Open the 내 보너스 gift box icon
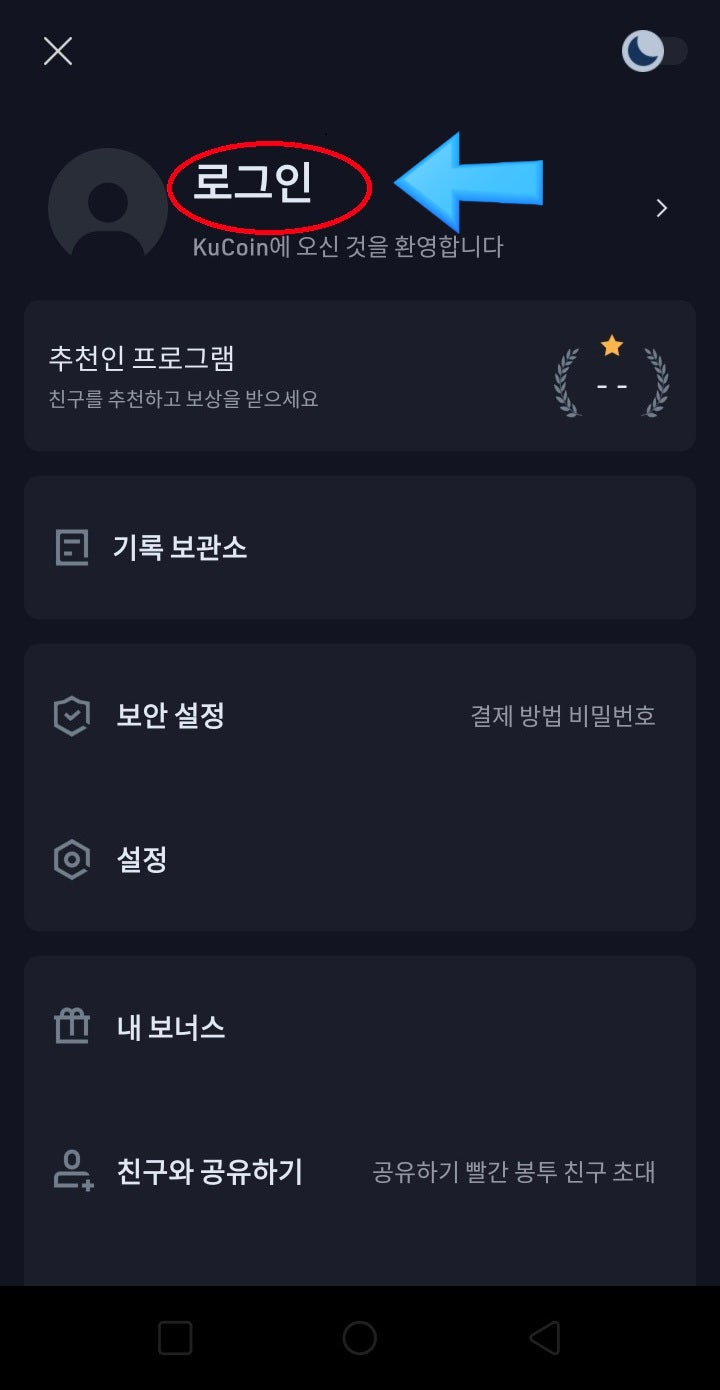The image size is (720, 1390). pos(70,1026)
